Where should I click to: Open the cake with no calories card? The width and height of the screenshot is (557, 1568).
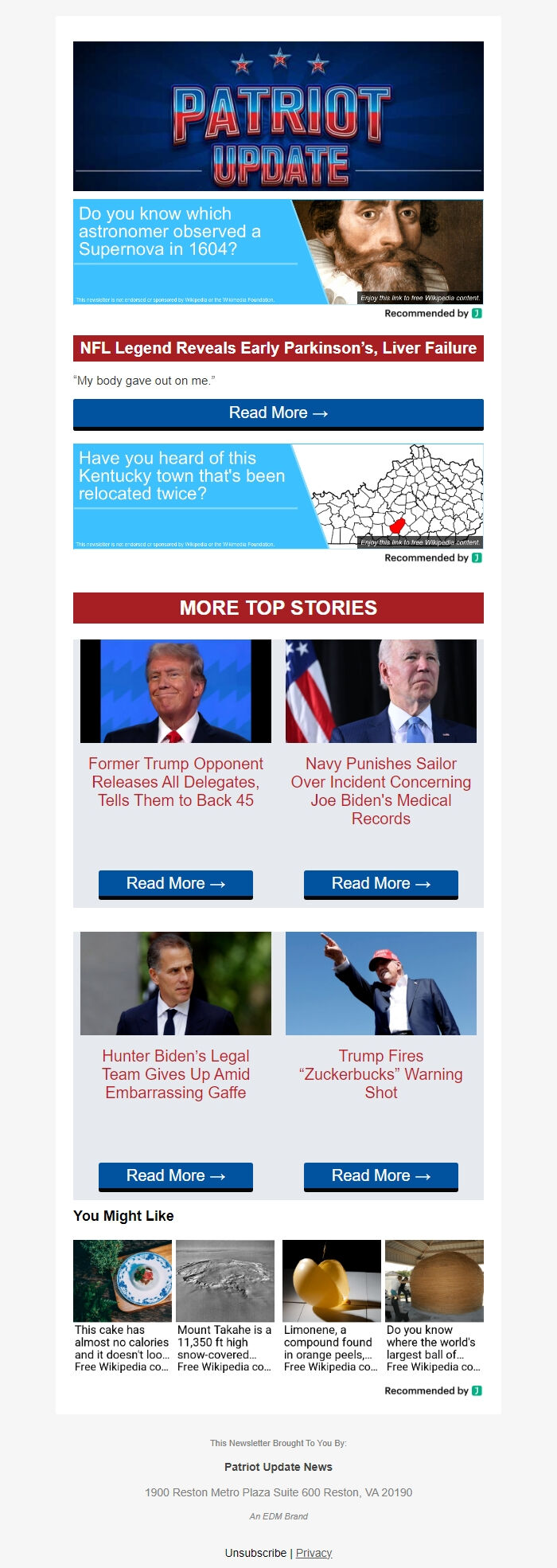[x=123, y=1306]
